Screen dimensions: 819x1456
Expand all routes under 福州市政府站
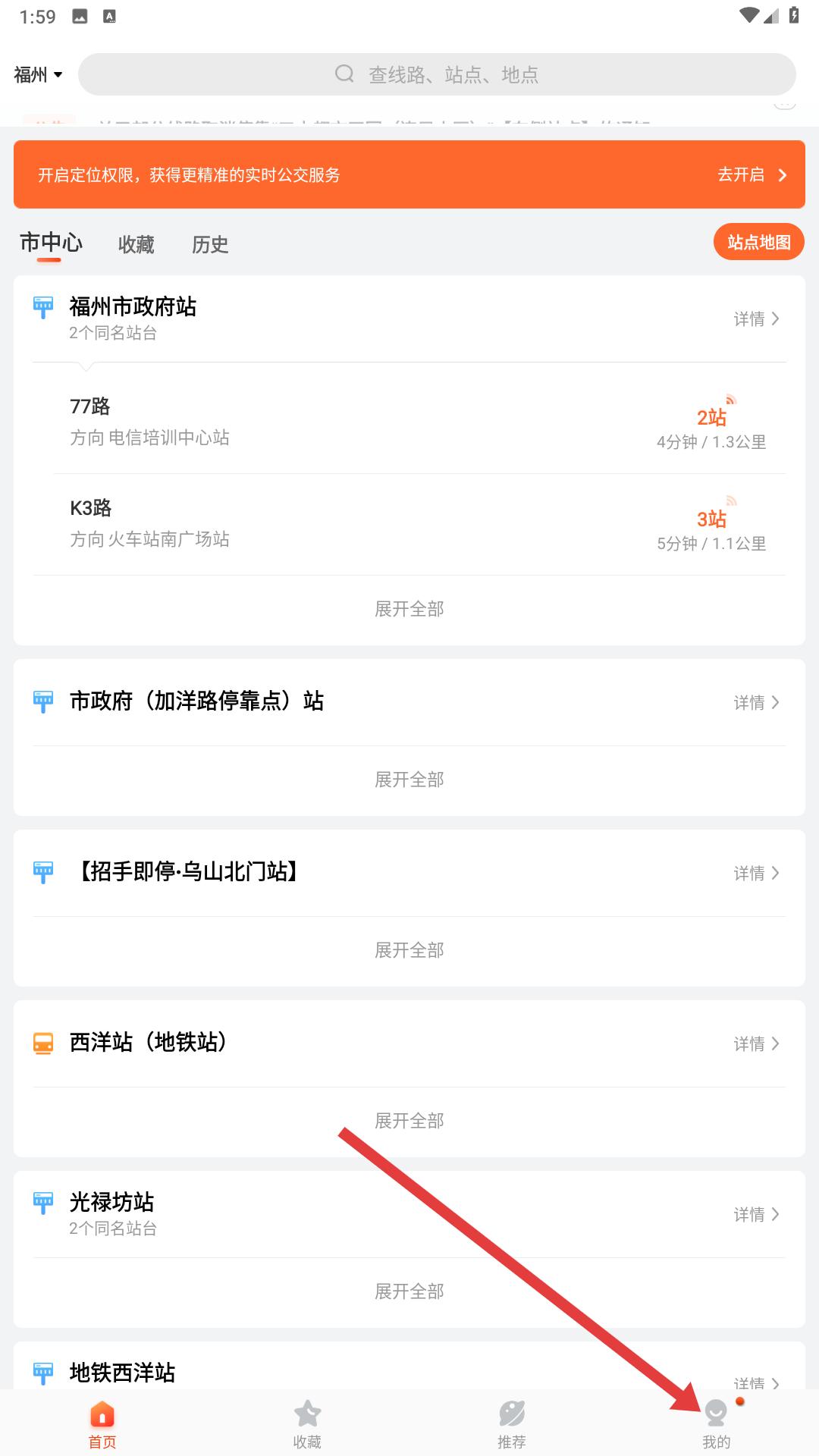(x=409, y=609)
